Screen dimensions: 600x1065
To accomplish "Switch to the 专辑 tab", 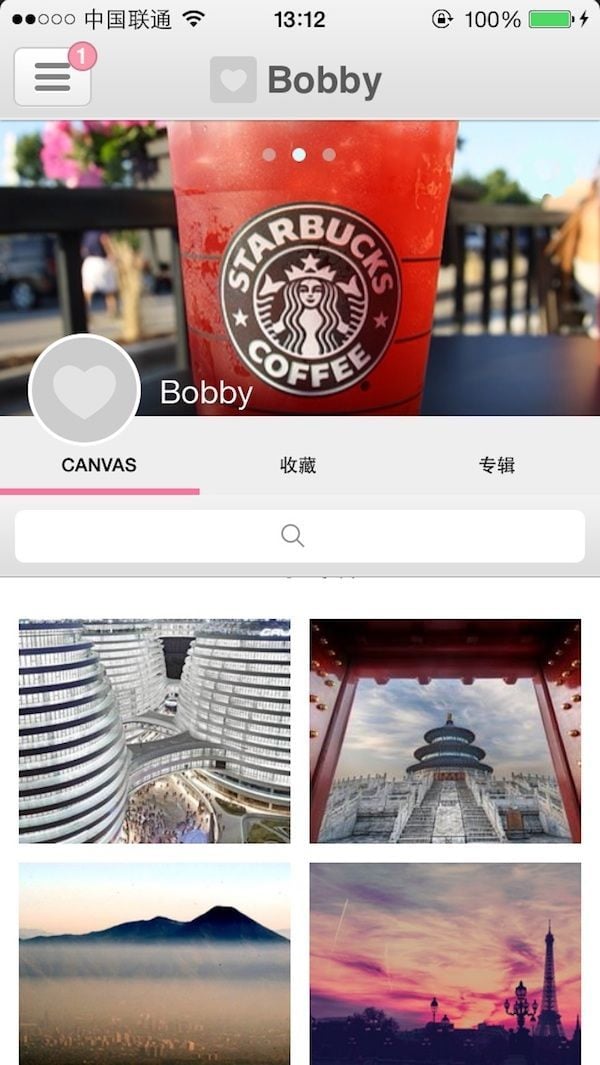I will (497, 465).
